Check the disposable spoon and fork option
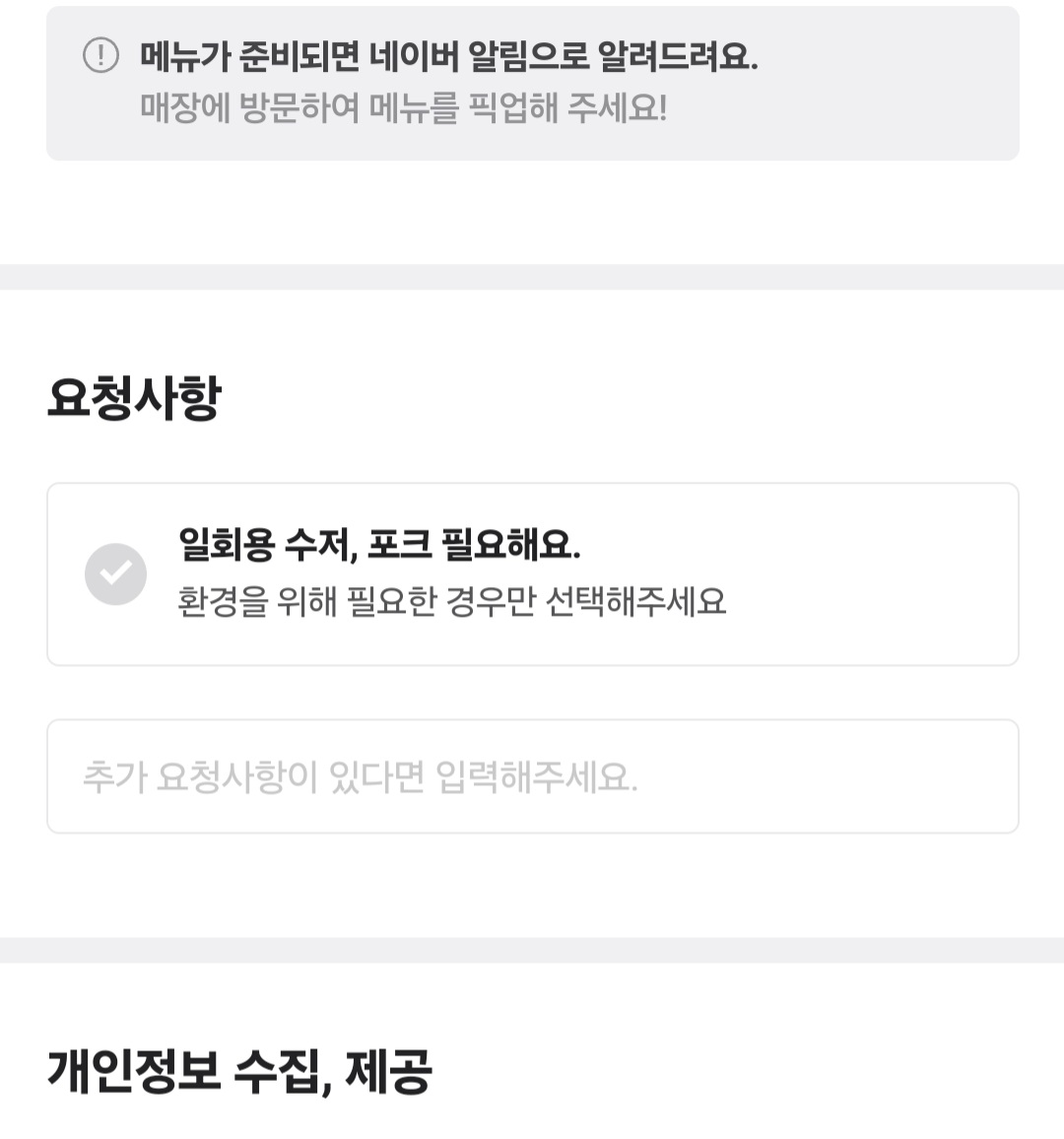This screenshot has width=1064, height=1139. click(115, 573)
